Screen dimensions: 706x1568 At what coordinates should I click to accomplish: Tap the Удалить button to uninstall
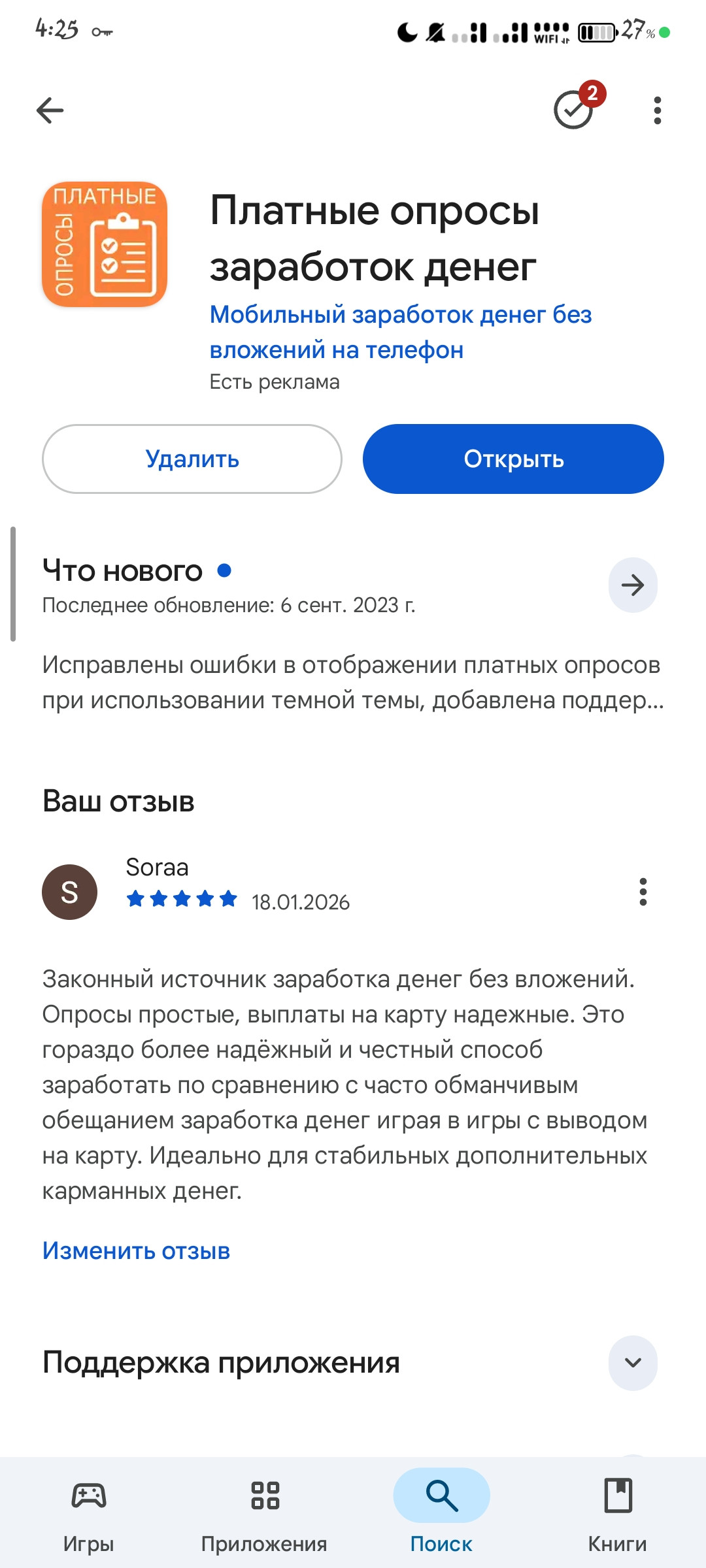(192, 459)
